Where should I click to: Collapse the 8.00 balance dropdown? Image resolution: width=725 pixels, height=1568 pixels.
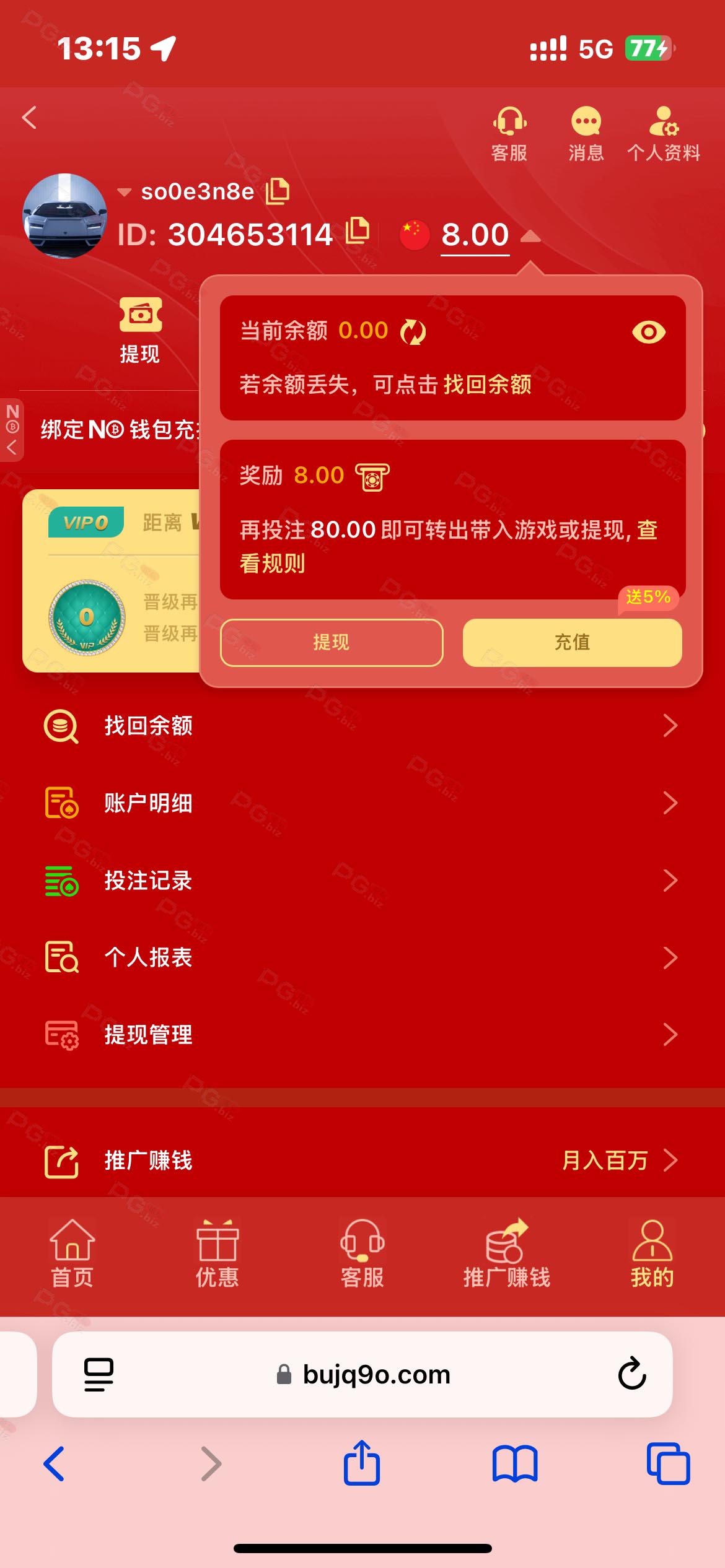pos(530,236)
